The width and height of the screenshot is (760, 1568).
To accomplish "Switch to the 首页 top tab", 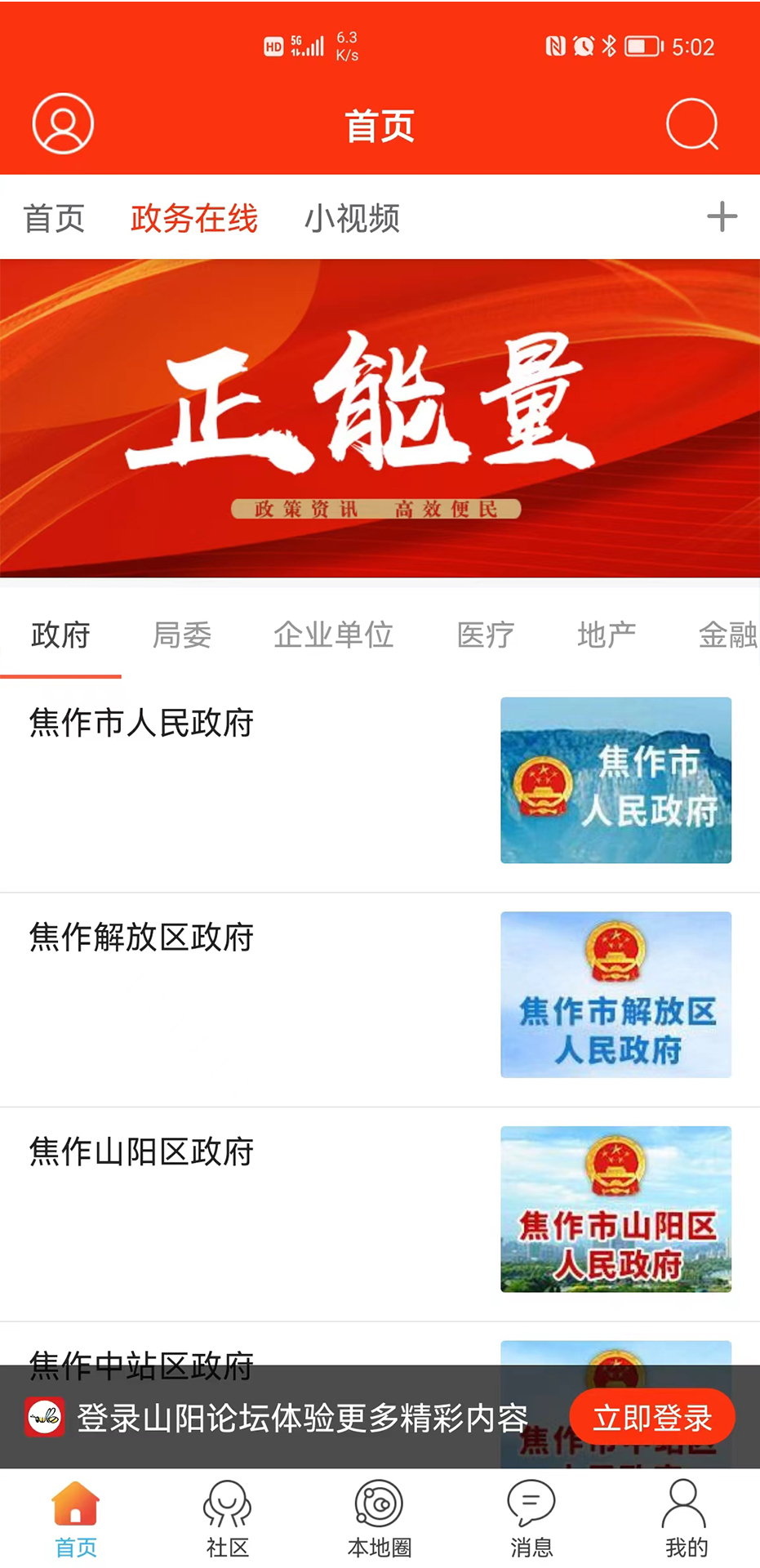I will click(54, 218).
